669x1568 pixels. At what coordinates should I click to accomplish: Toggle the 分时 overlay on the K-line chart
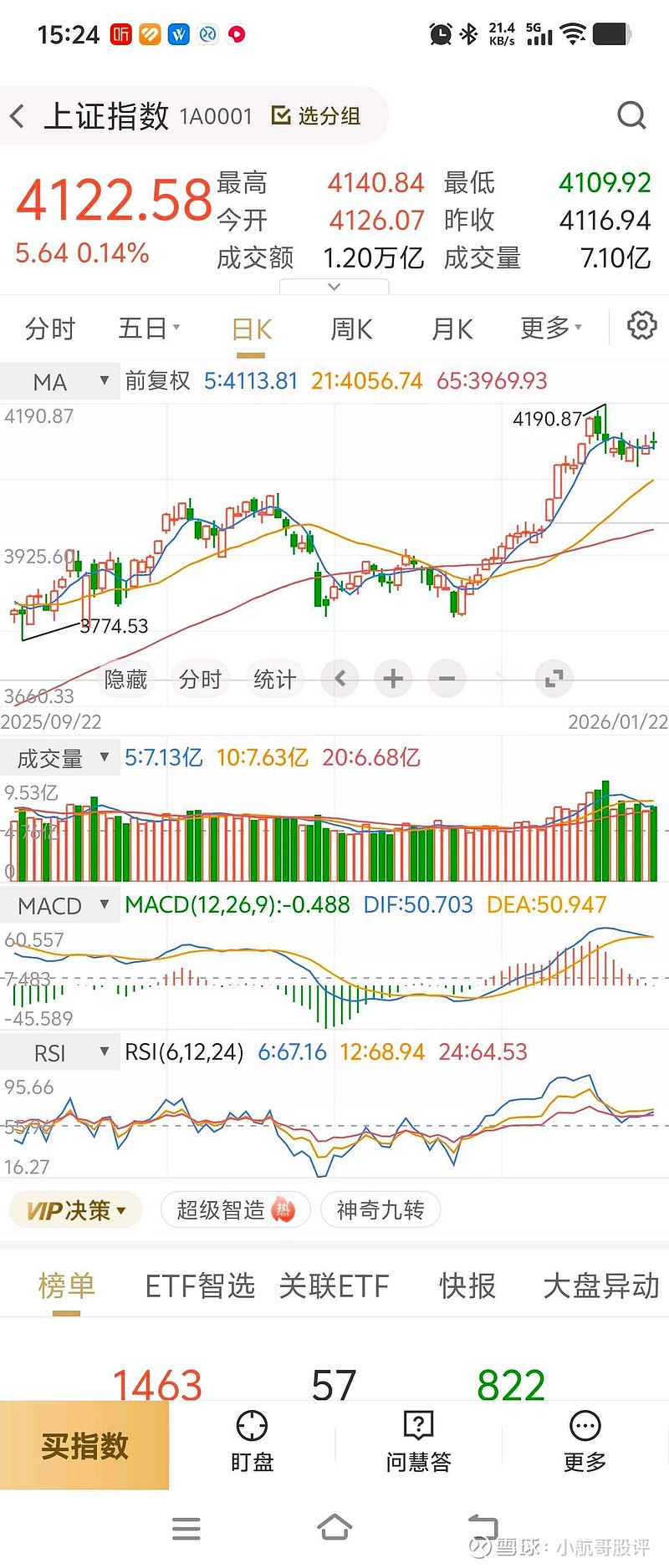(201, 679)
